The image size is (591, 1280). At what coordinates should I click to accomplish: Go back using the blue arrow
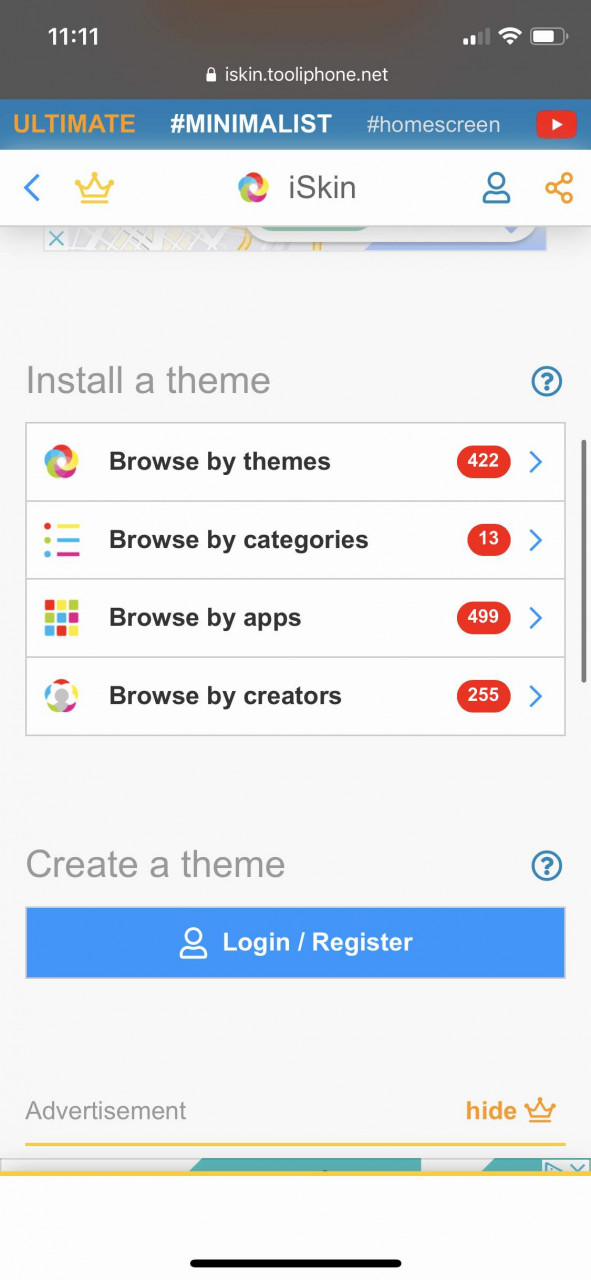(x=32, y=187)
